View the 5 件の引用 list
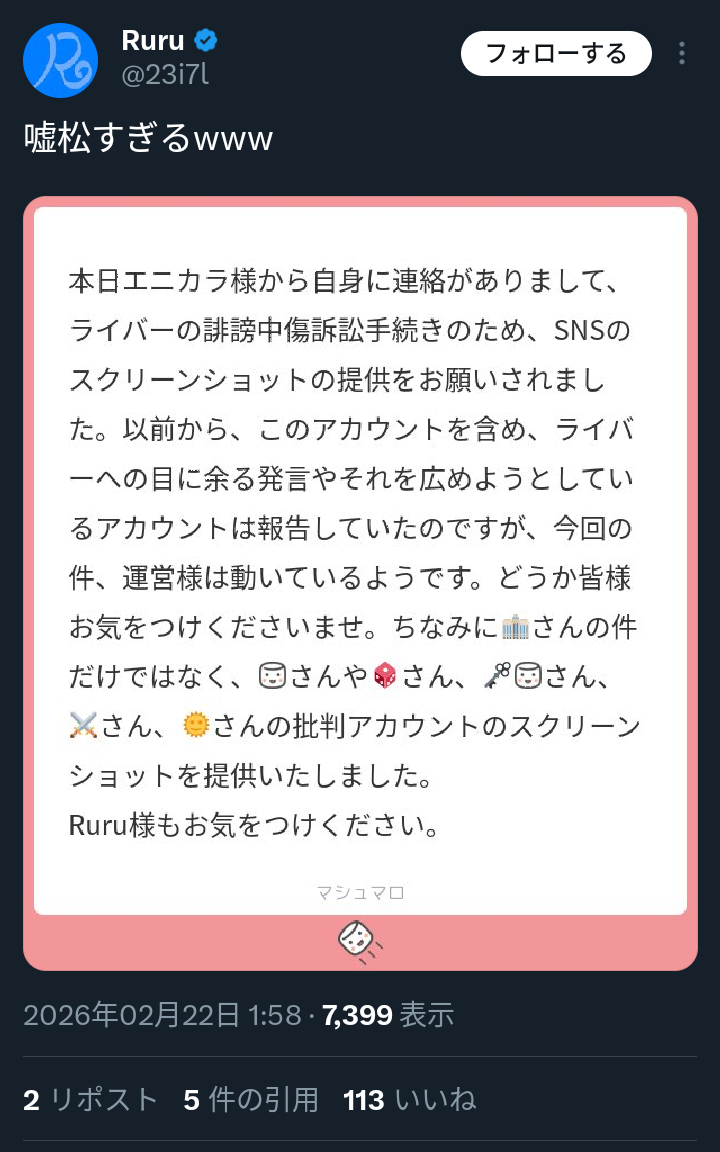The width and height of the screenshot is (720, 1152). (251, 1100)
